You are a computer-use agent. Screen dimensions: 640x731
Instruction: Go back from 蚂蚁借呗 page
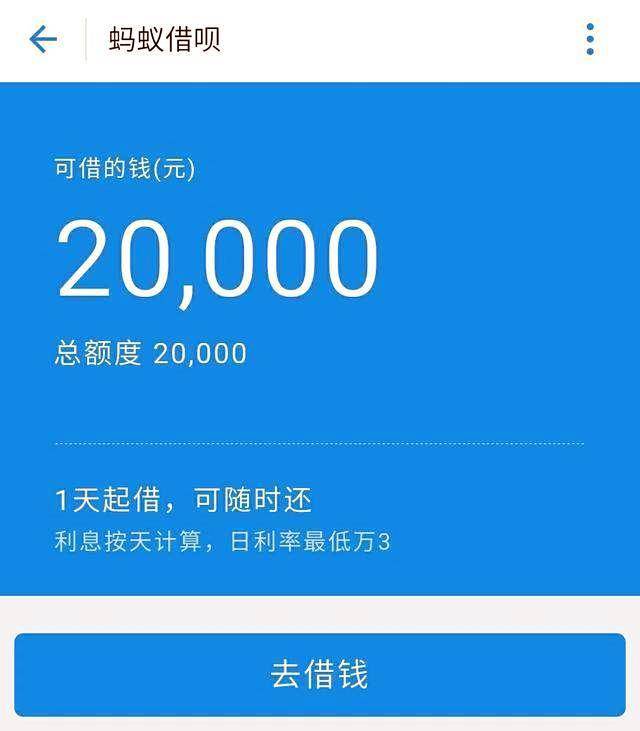pos(43,40)
